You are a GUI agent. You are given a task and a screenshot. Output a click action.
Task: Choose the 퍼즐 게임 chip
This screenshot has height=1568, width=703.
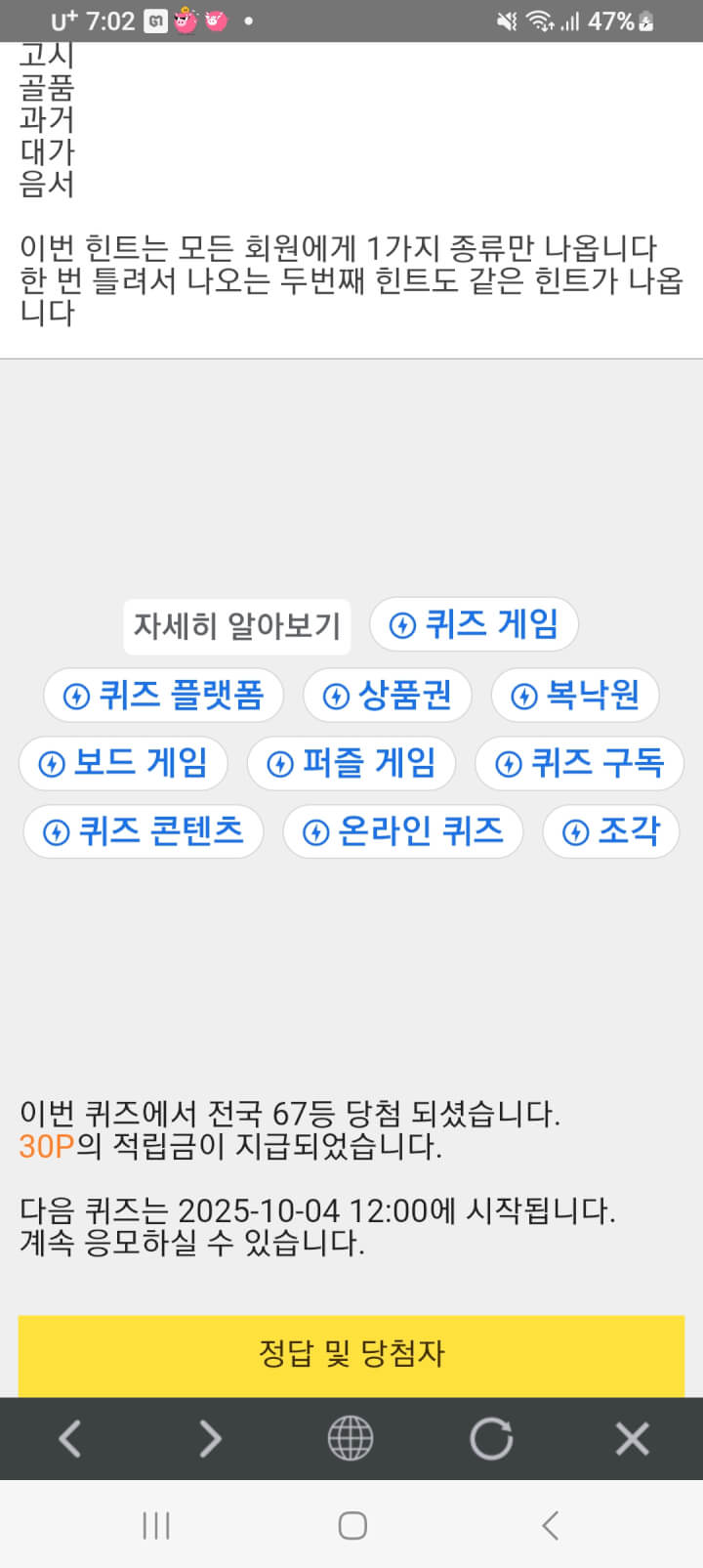coord(351,764)
